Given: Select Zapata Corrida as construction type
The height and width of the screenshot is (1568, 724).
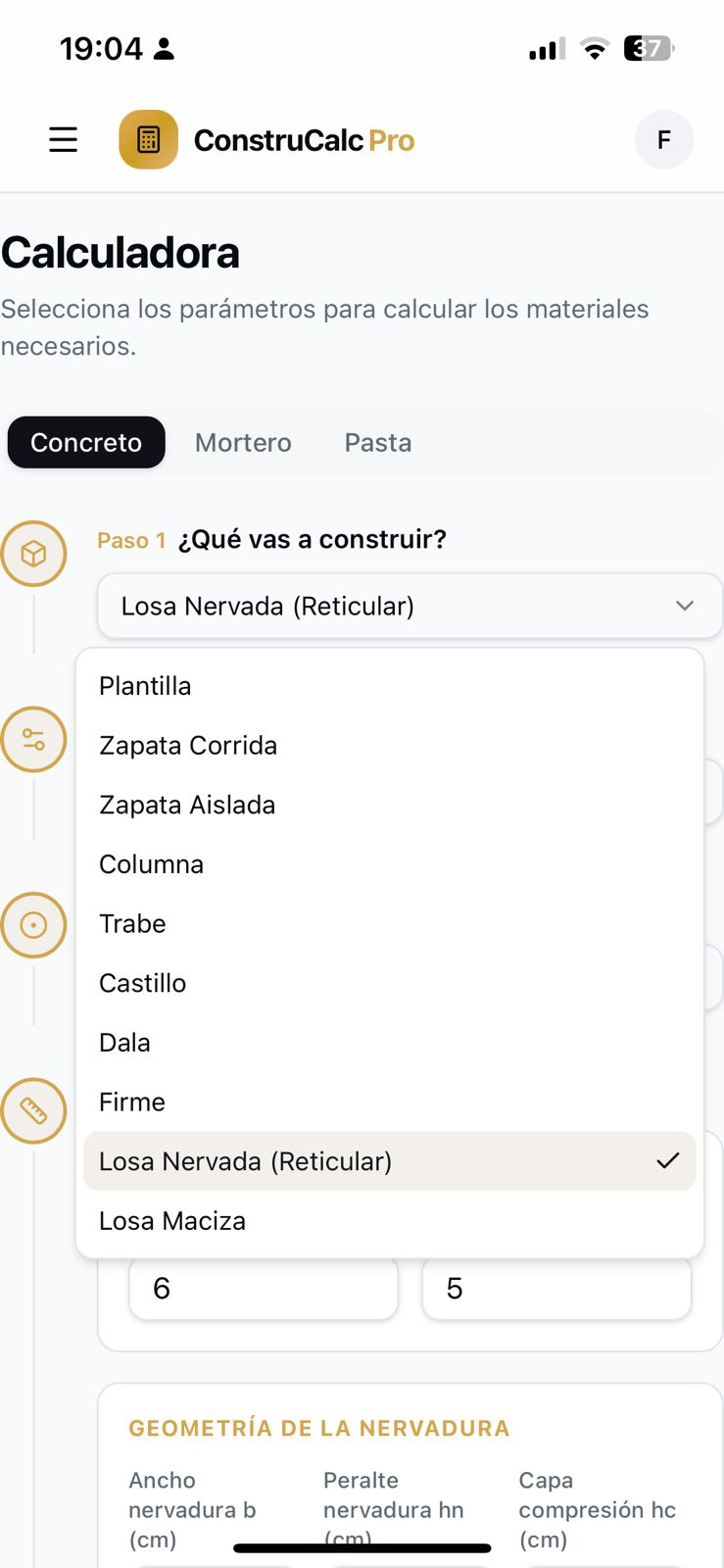Looking at the screenshot, I should click(x=188, y=745).
